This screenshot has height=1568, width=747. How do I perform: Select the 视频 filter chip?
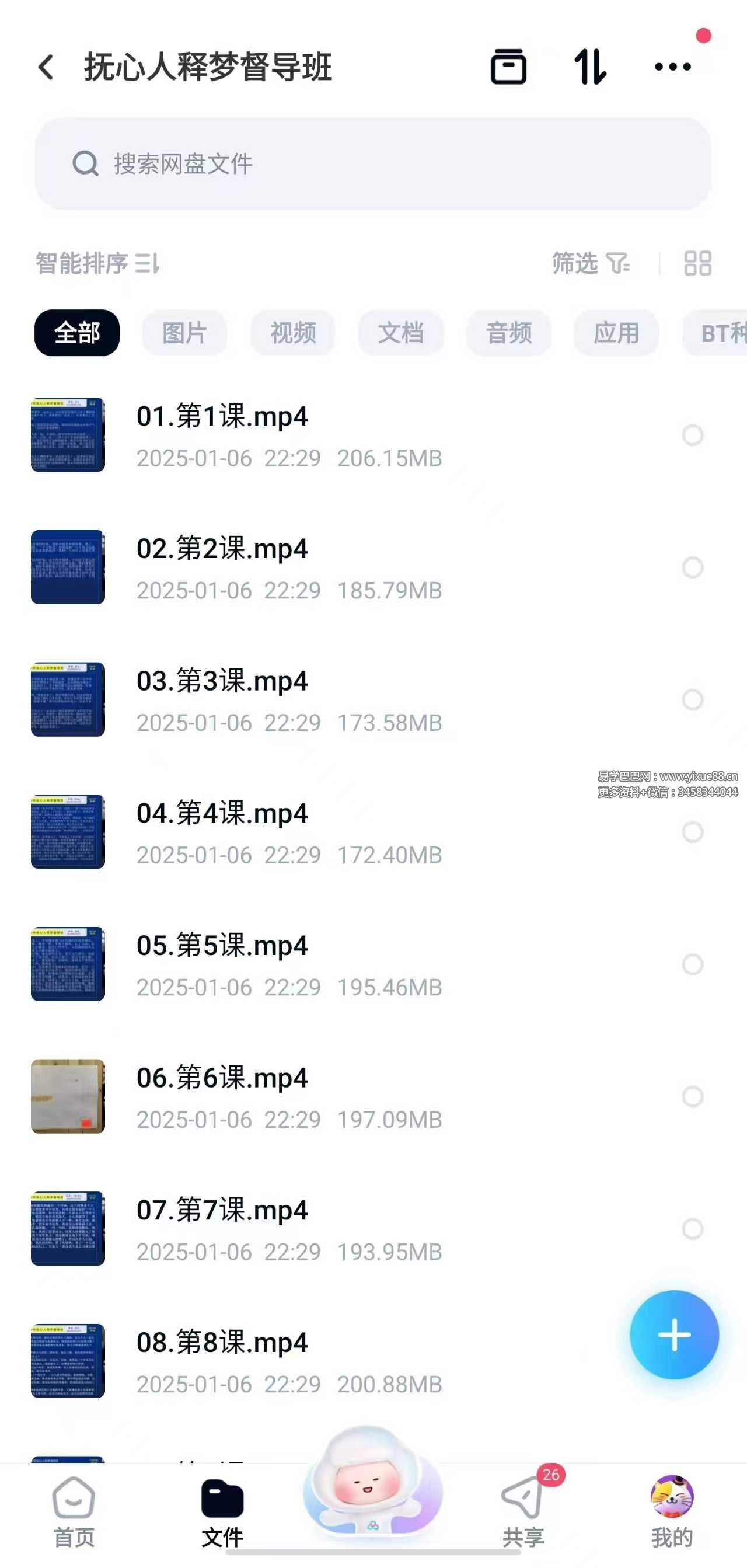pos(292,333)
